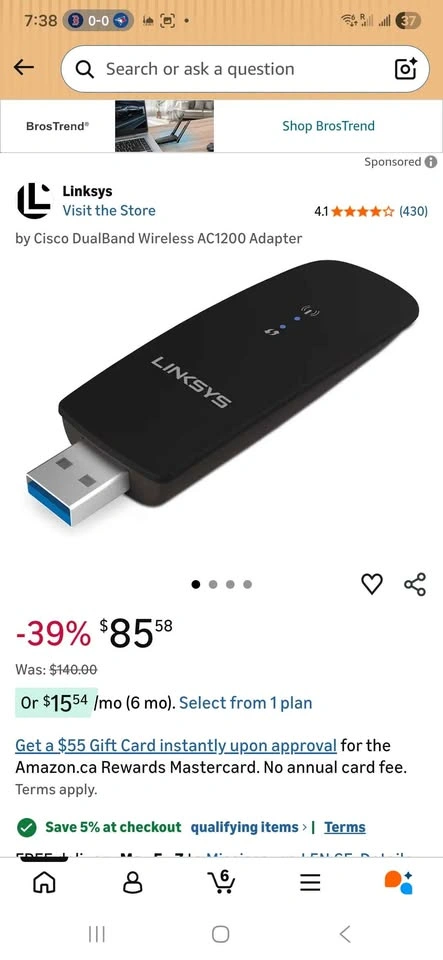Open Select from 1 plan link
The image size is (443, 960).
click(x=245, y=703)
